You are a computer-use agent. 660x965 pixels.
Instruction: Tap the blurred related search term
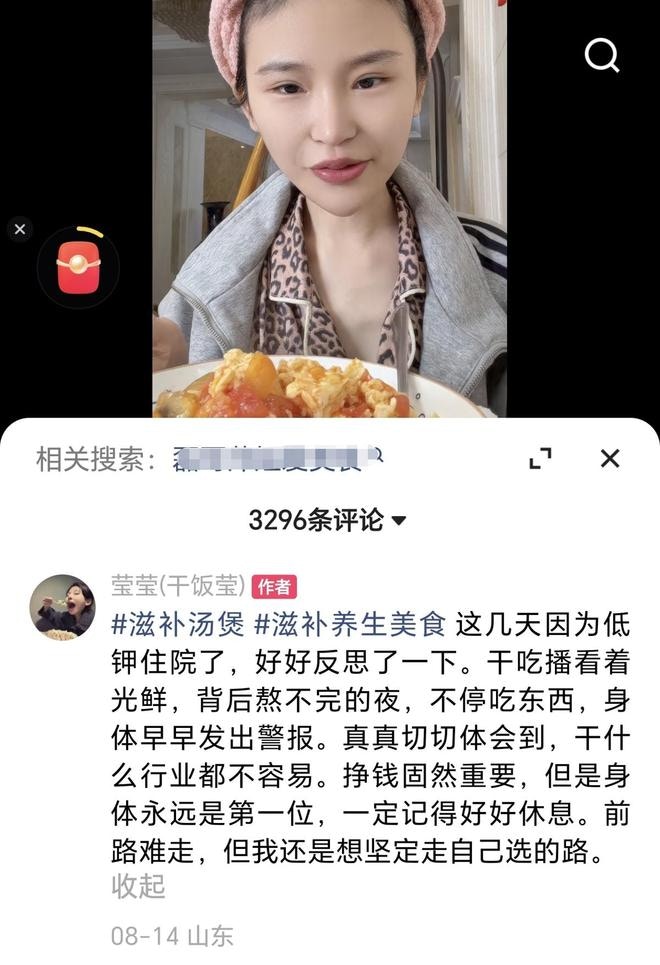[278, 458]
